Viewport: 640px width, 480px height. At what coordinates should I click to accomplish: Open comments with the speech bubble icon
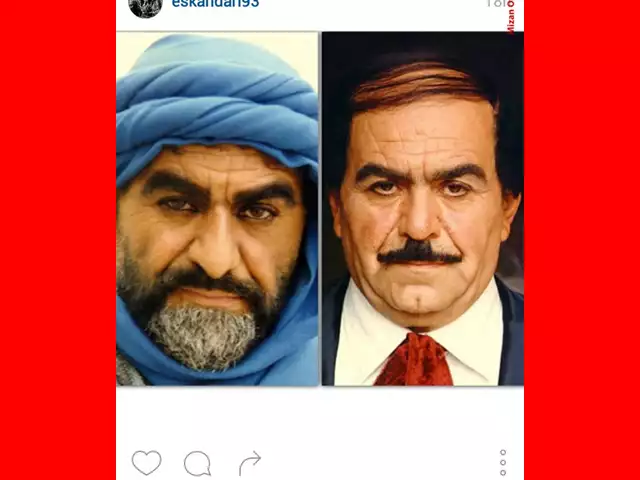(x=197, y=463)
